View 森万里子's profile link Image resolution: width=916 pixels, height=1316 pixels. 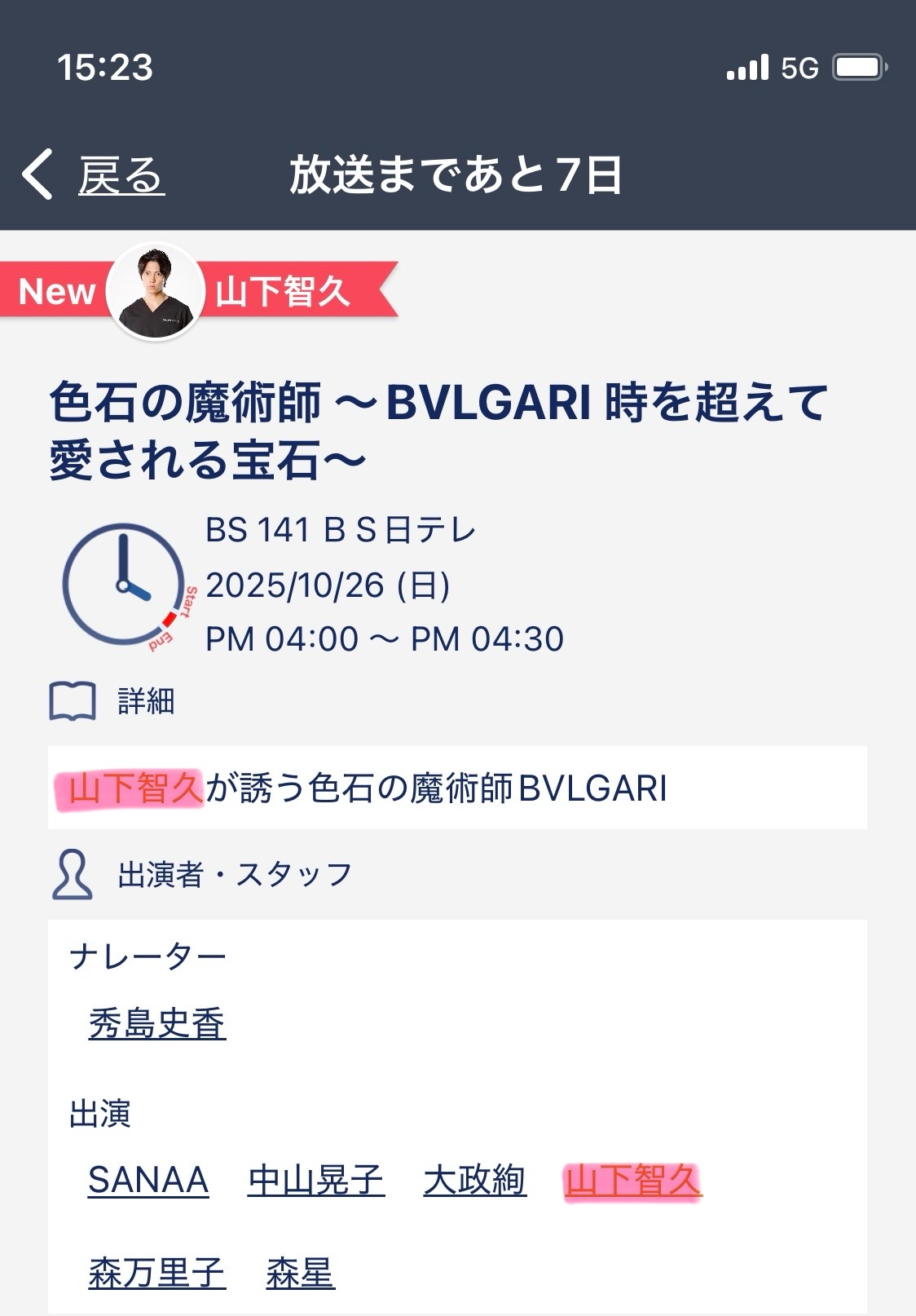tap(156, 1273)
